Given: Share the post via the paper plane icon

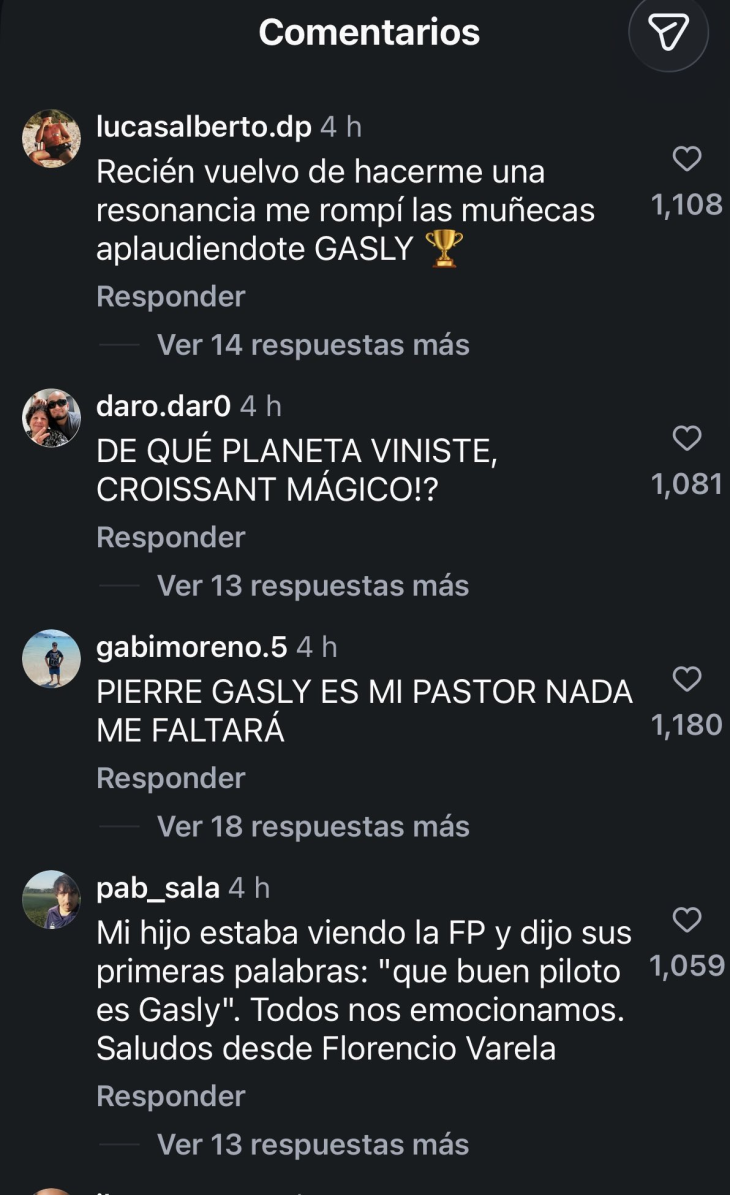Looking at the screenshot, I should click(668, 32).
